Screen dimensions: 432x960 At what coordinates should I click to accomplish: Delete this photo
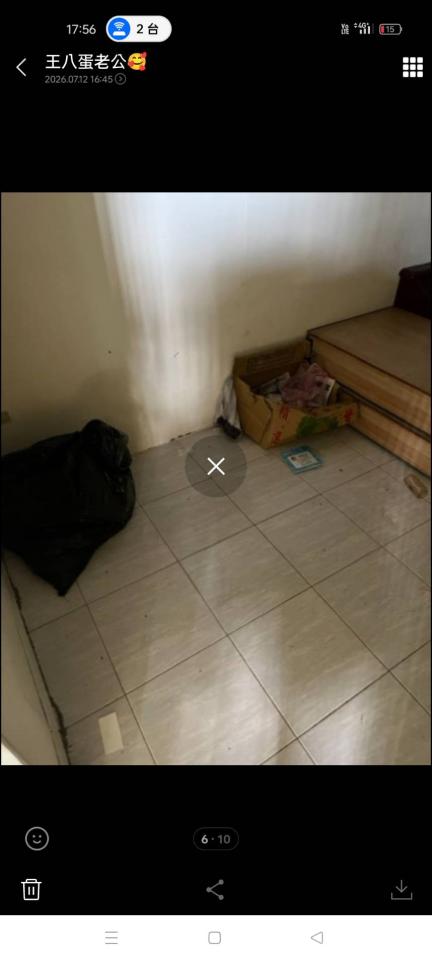[31, 889]
